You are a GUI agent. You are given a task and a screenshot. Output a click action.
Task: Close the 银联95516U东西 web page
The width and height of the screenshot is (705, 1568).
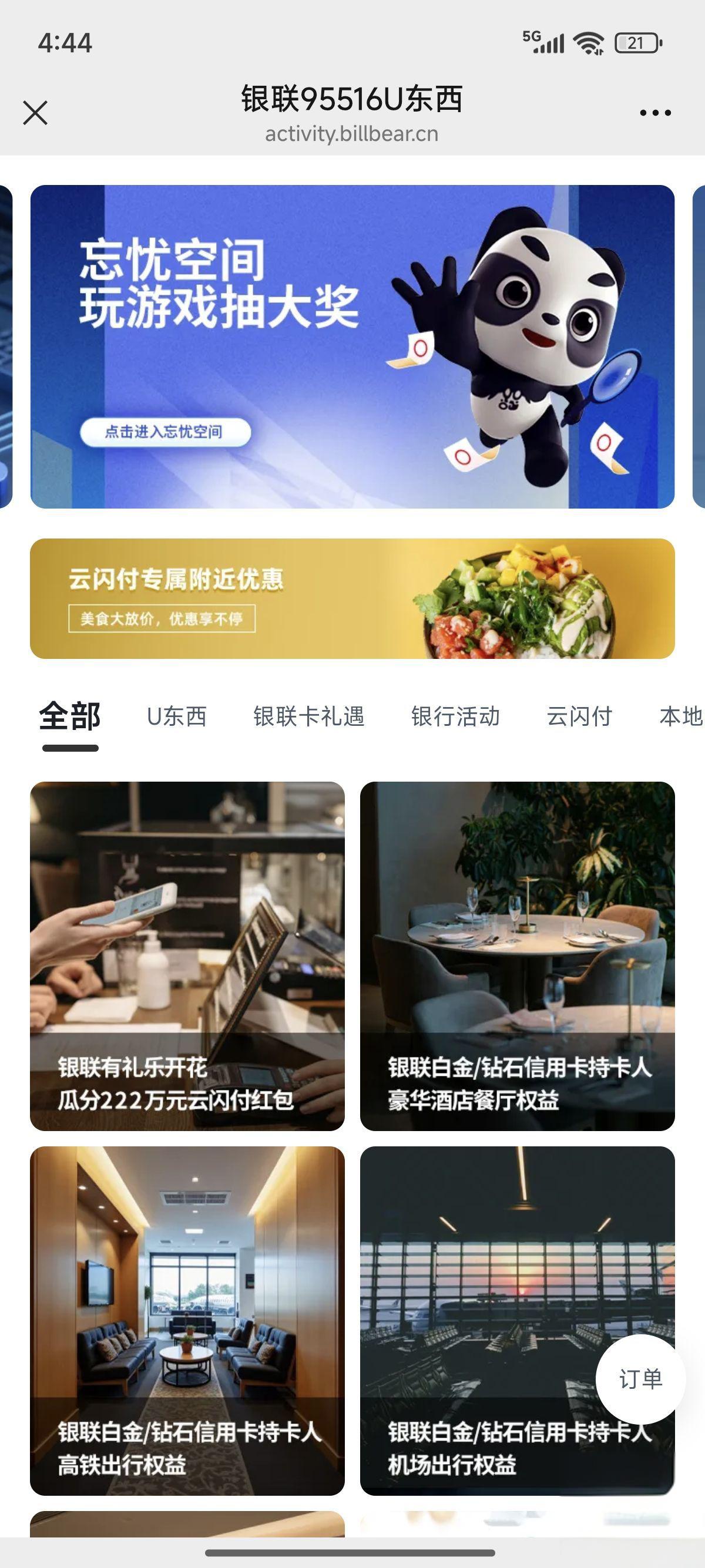click(x=35, y=113)
